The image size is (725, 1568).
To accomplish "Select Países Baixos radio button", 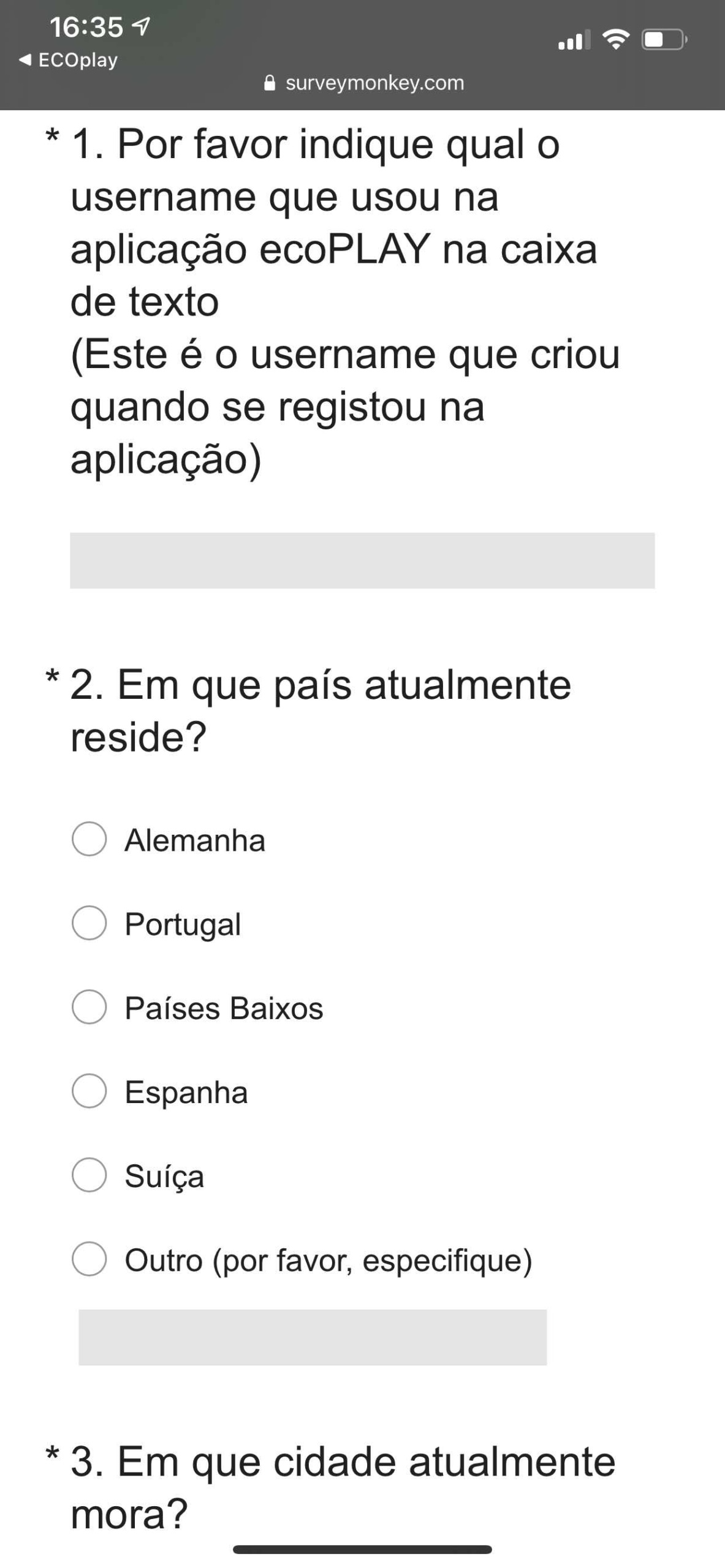I will click(x=89, y=1006).
